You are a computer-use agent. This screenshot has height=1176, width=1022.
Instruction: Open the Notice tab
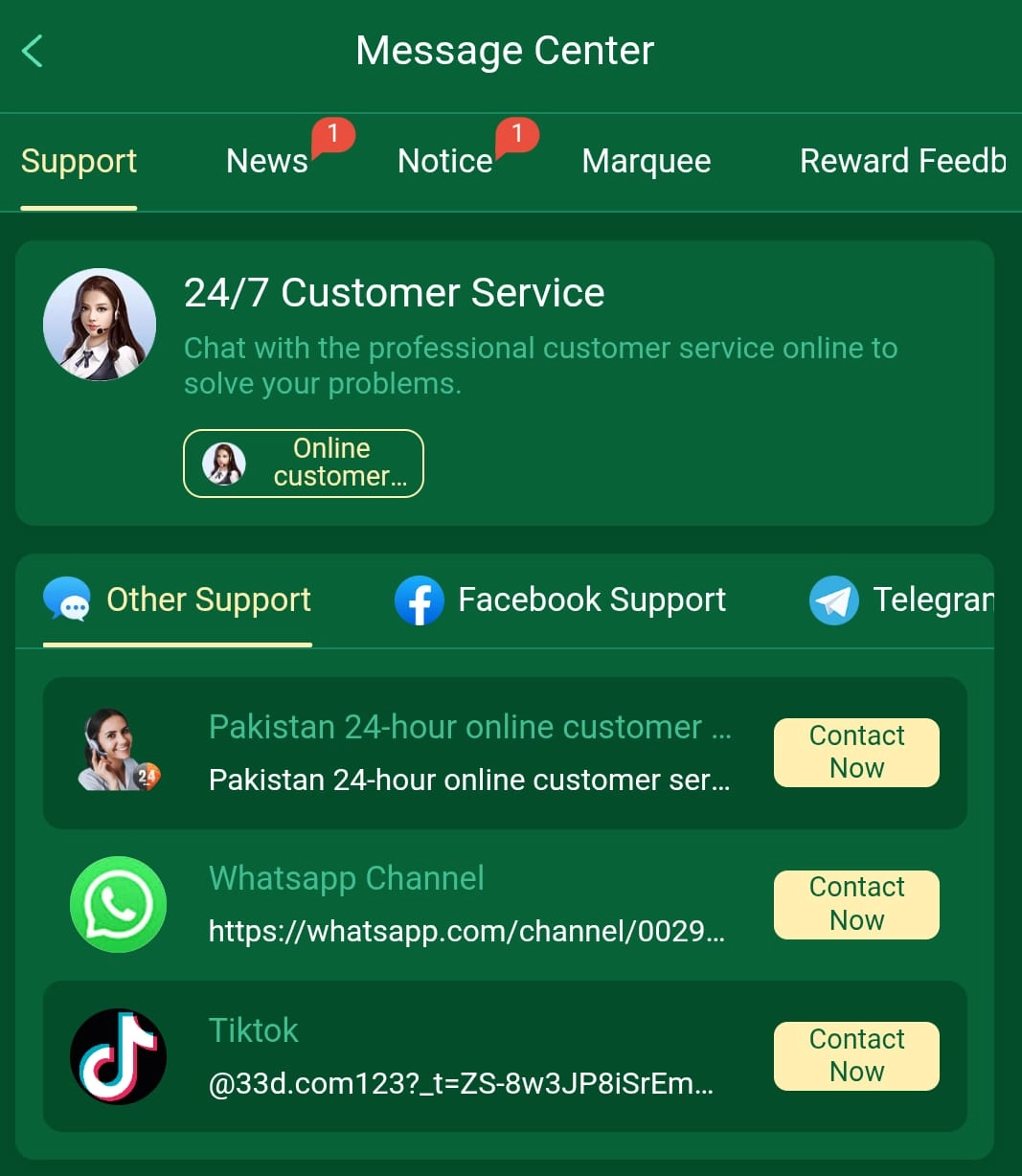pyautogui.click(x=445, y=161)
